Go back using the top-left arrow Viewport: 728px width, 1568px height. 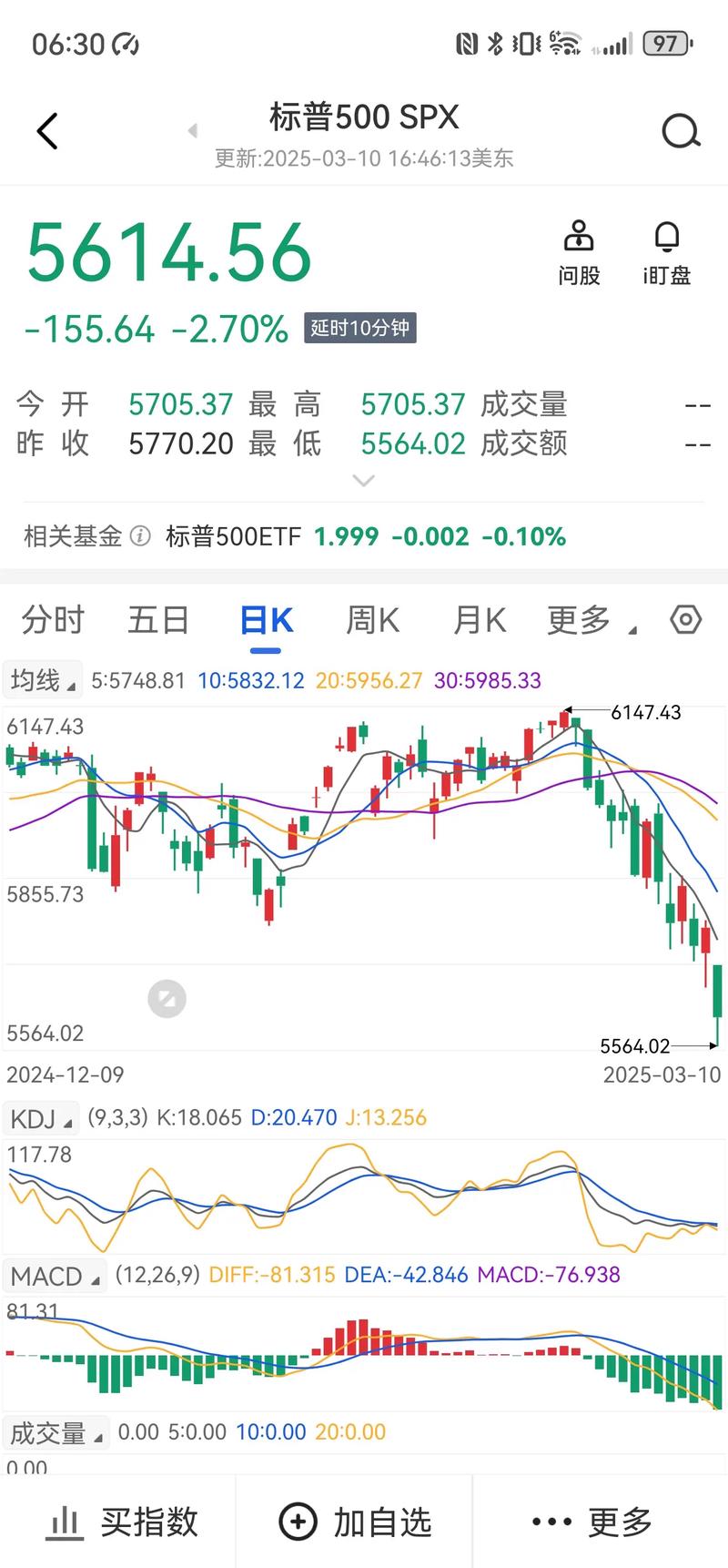[47, 131]
